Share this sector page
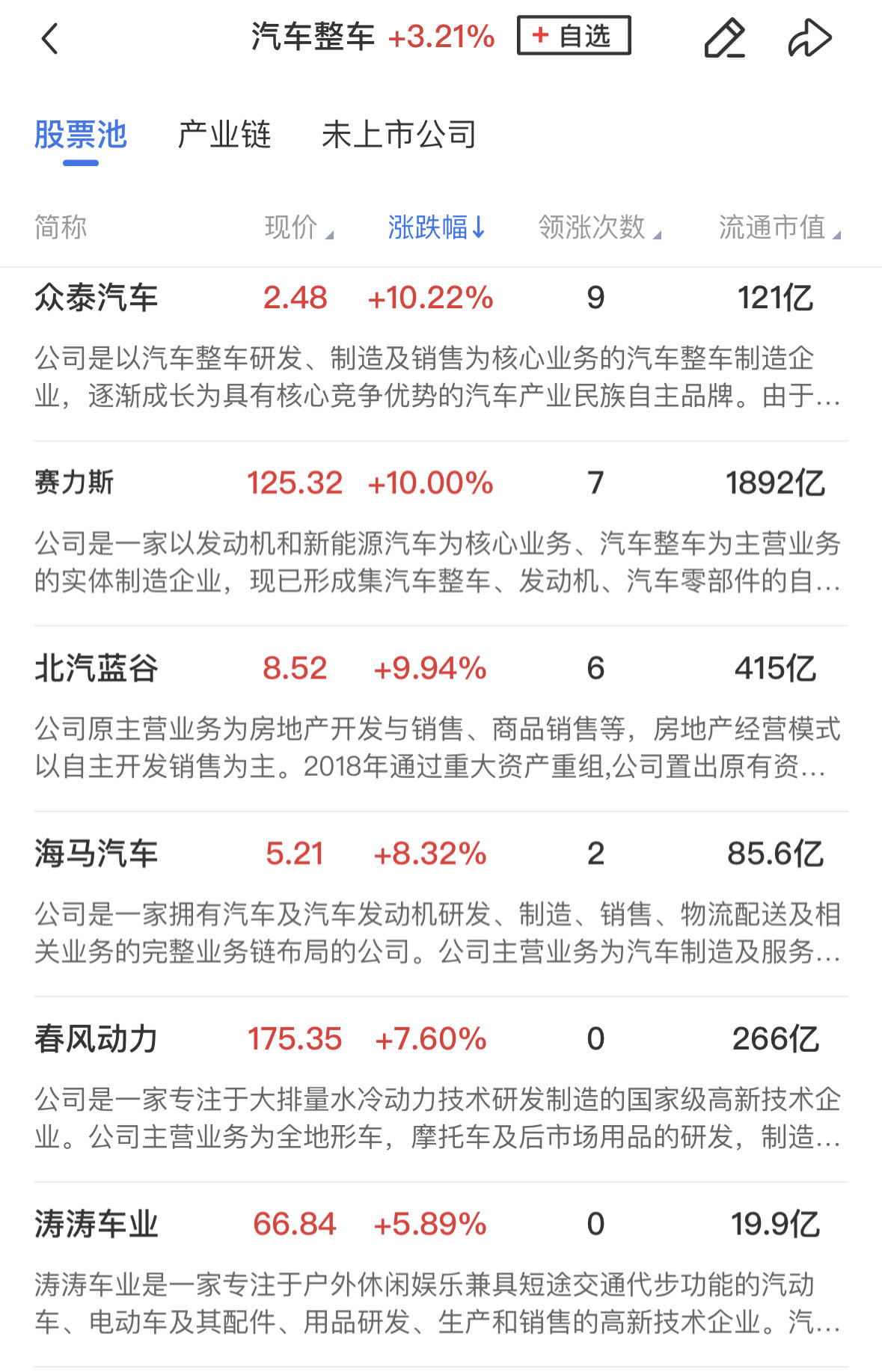 click(809, 38)
